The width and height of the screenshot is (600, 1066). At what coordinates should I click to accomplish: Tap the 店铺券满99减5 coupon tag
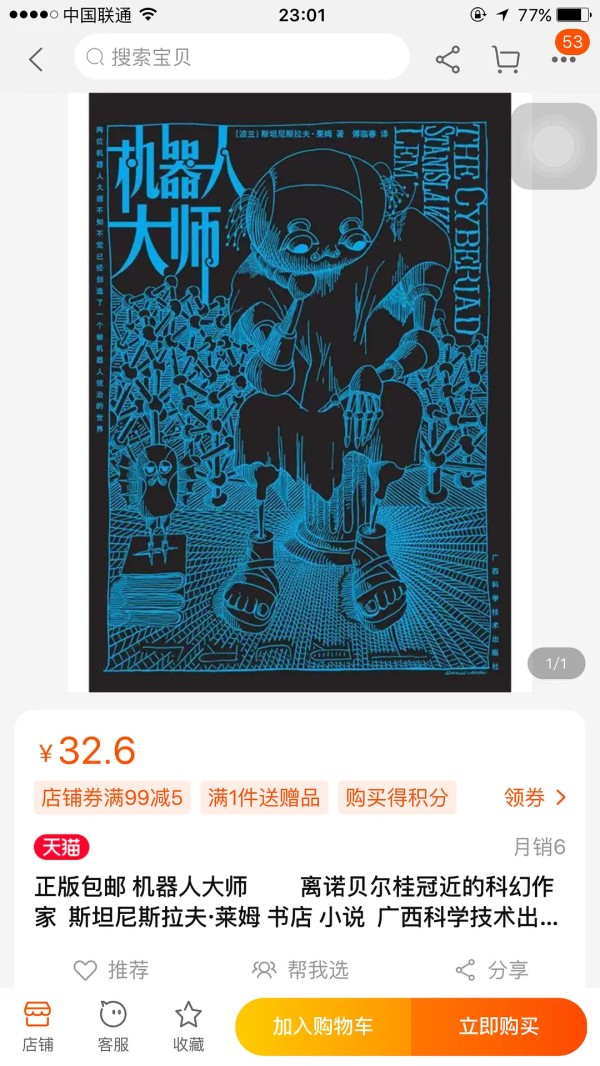112,797
